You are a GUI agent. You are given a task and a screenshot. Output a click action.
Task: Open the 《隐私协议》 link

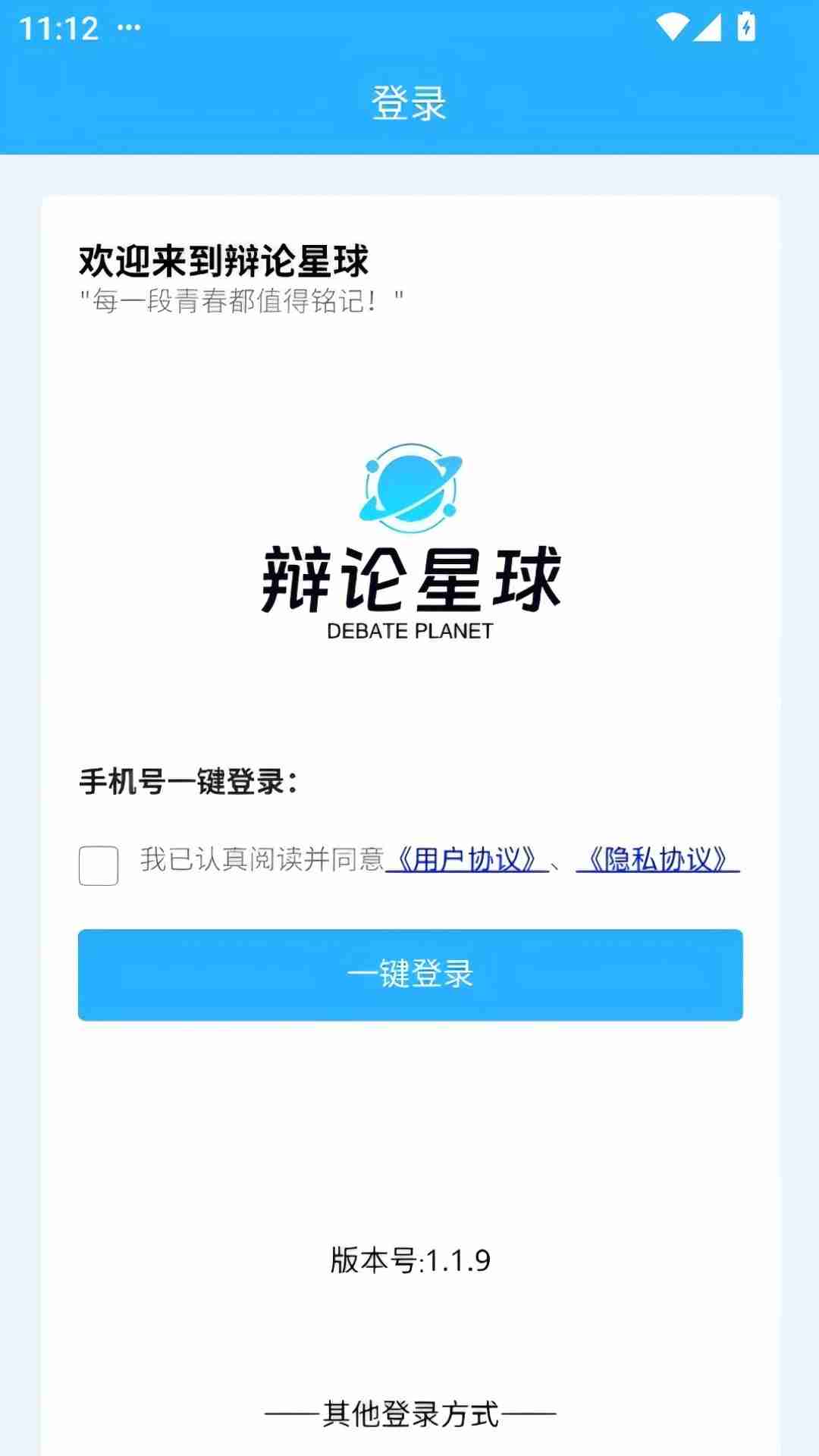(657, 860)
